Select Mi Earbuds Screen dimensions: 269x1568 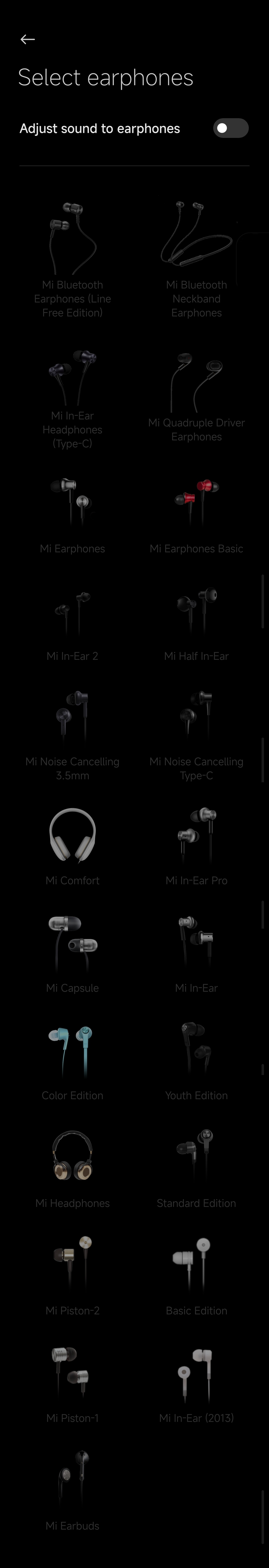(x=72, y=1491)
